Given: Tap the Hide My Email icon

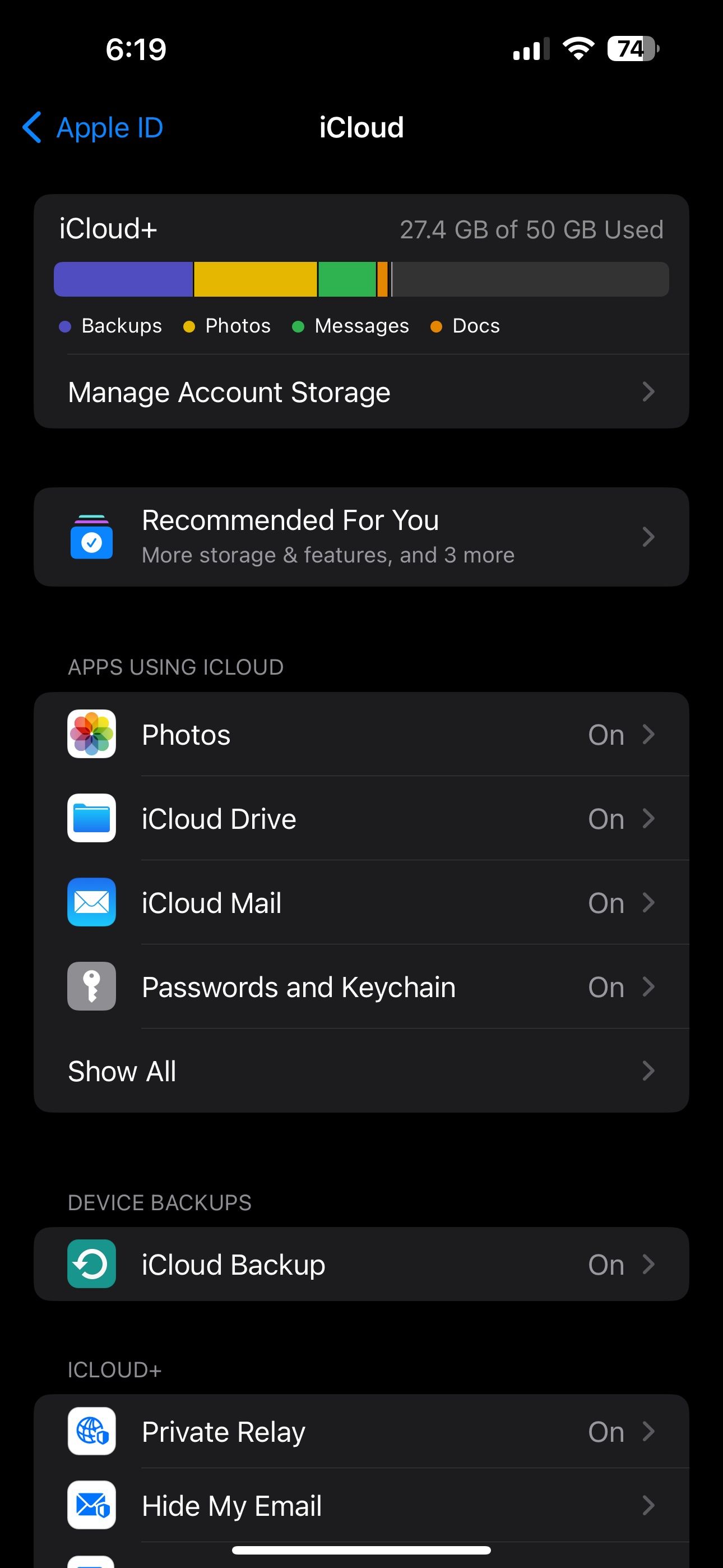Looking at the screenshot, I should [91, 1505].
